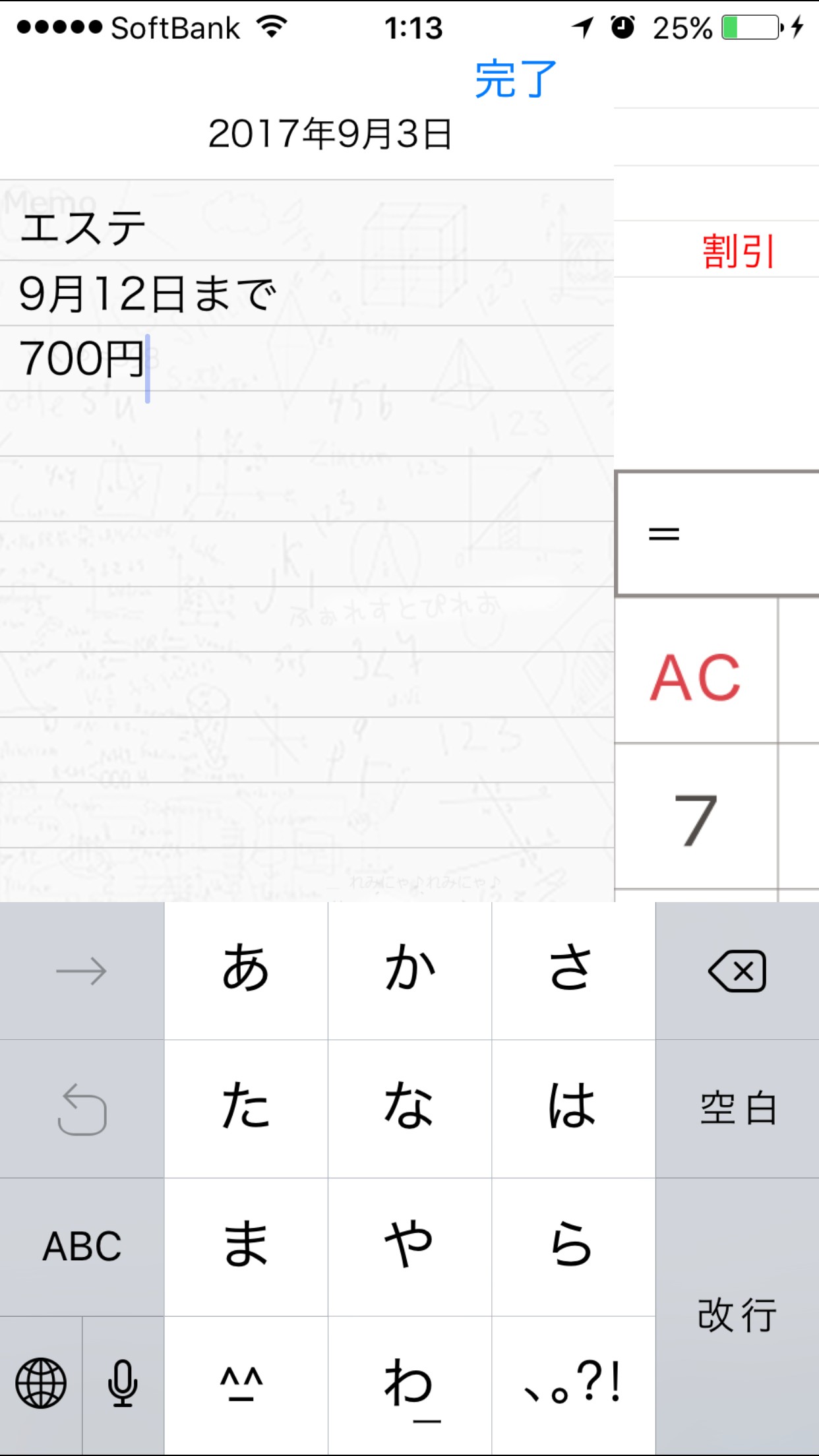This screenshot has height=1456, width=819.
Task: Start dictation with the microphone key
Action: (x=123, y=1383)
